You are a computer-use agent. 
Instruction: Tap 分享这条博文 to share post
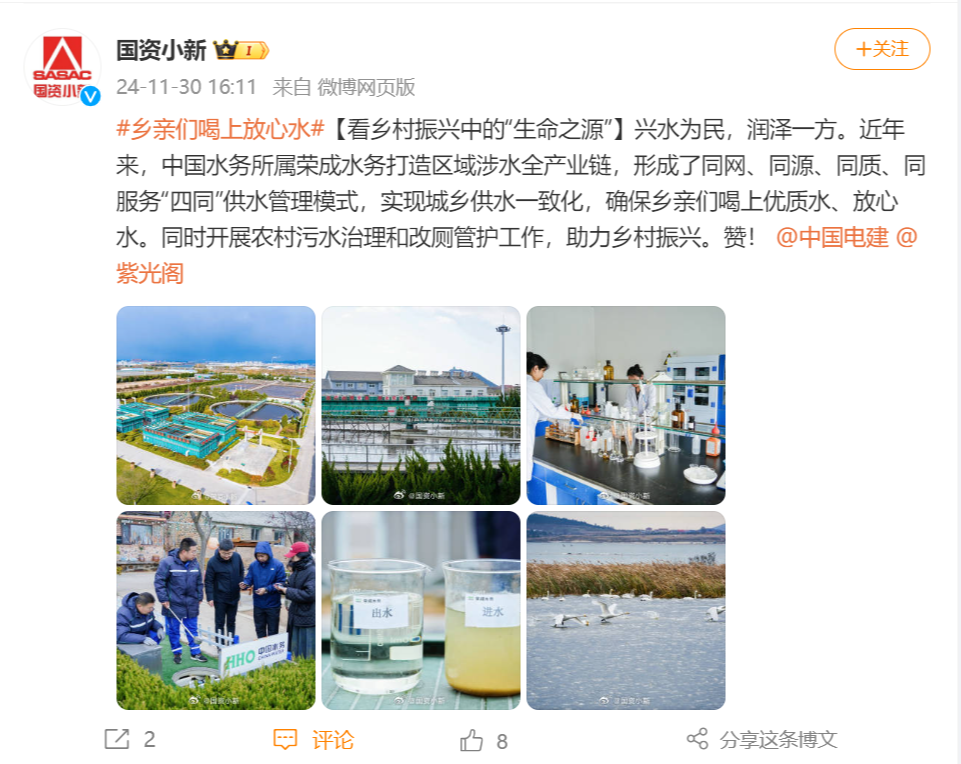(762, 740)
